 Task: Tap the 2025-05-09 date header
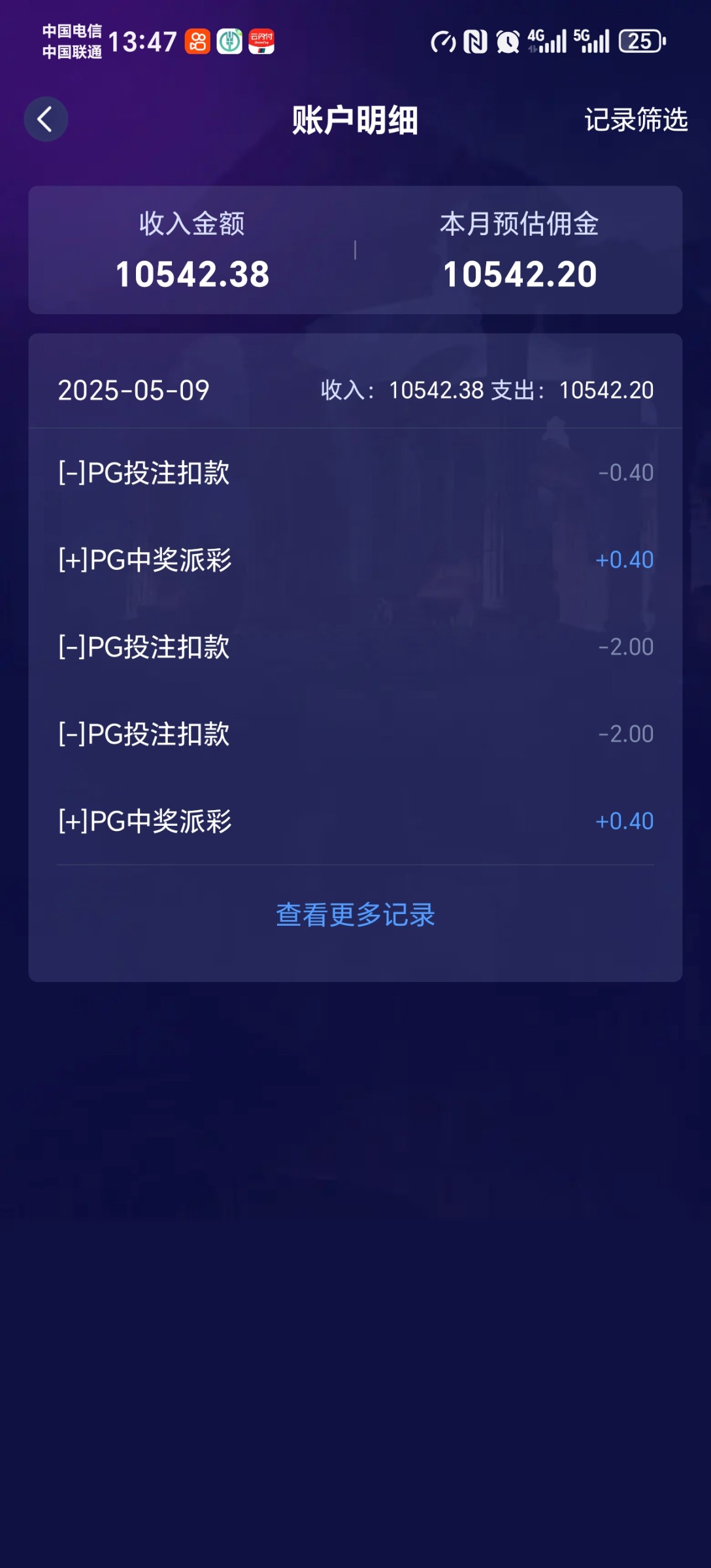133,391
